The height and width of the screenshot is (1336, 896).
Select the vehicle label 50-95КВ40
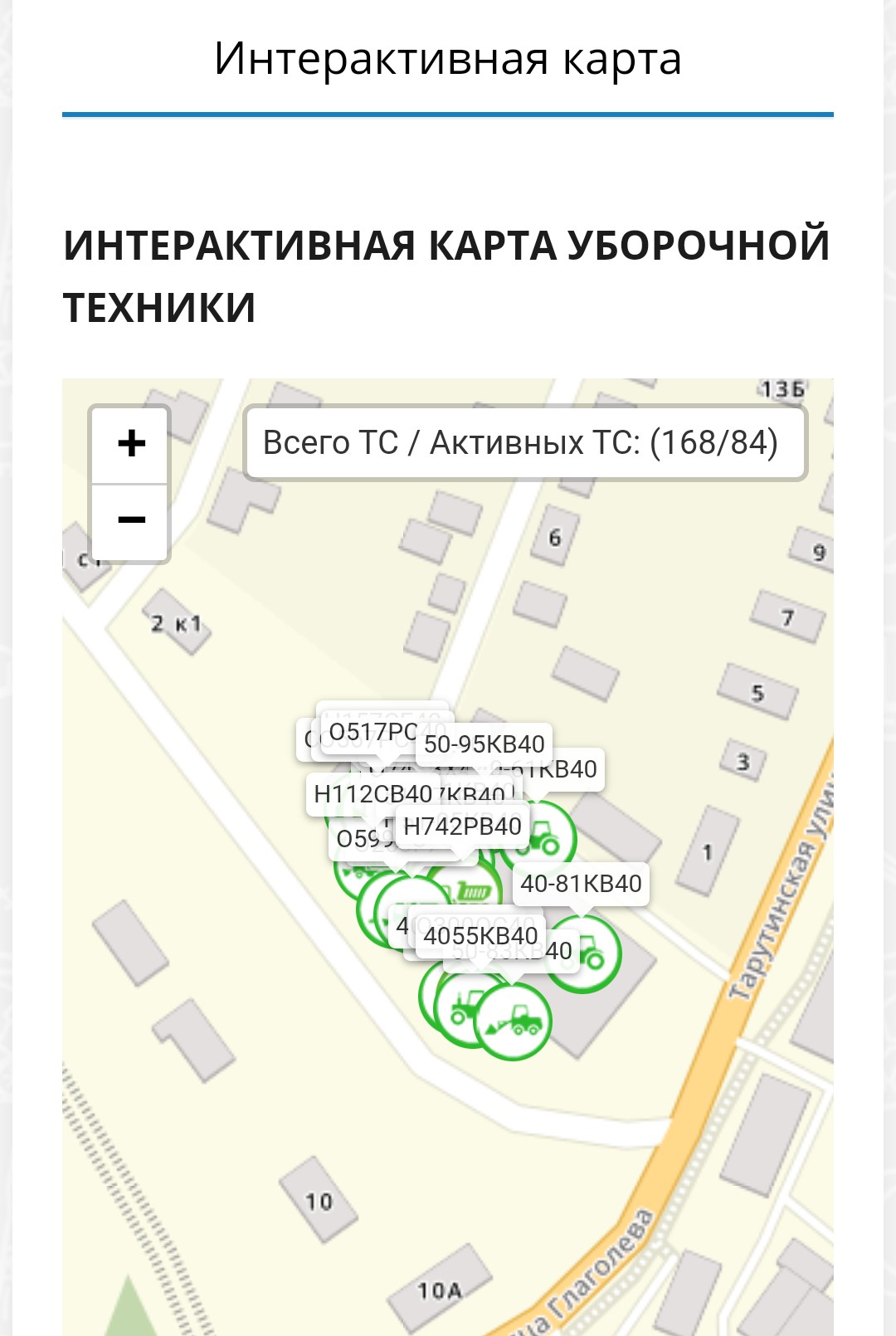point(485,744)
